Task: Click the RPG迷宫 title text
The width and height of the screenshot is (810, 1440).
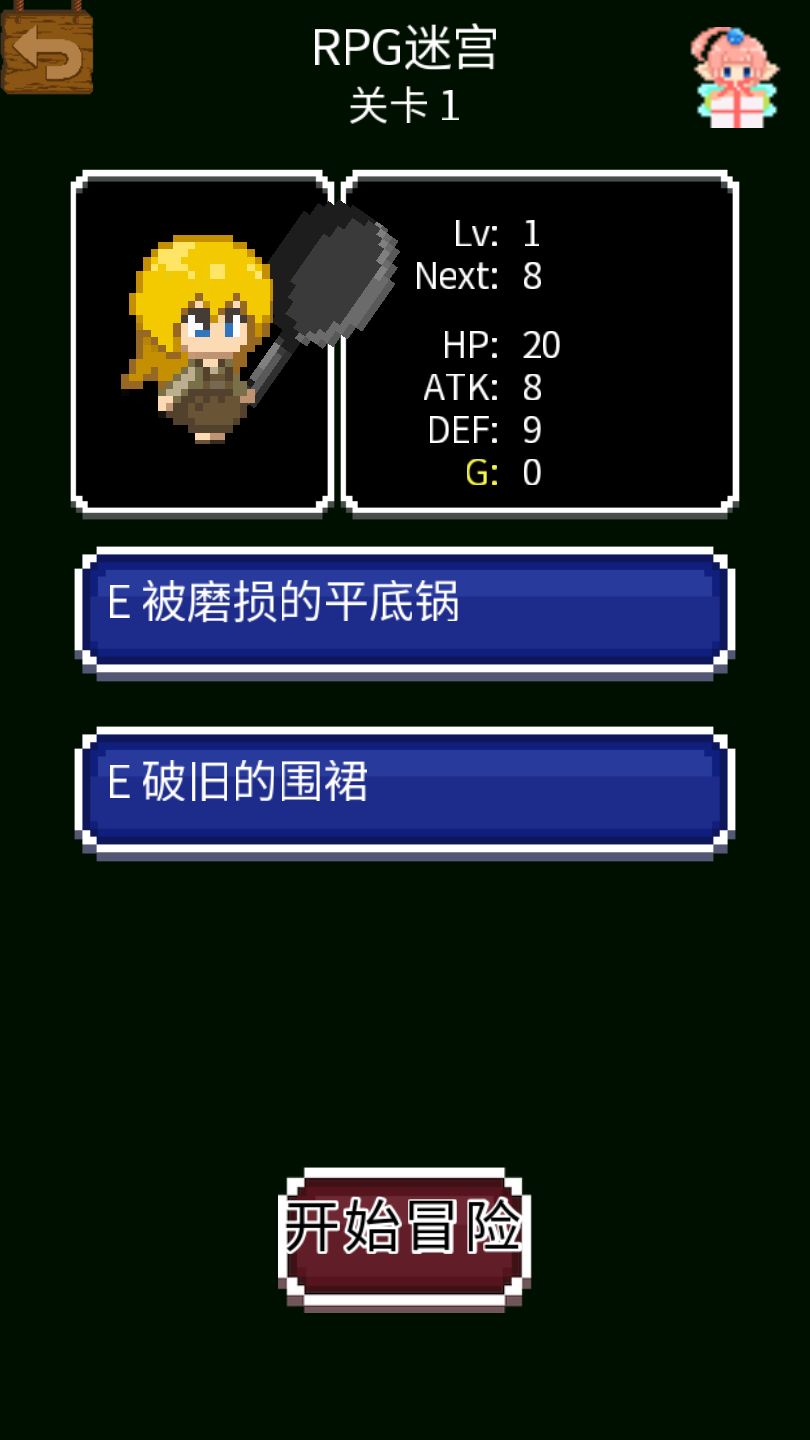Action: tap(405, 48)
